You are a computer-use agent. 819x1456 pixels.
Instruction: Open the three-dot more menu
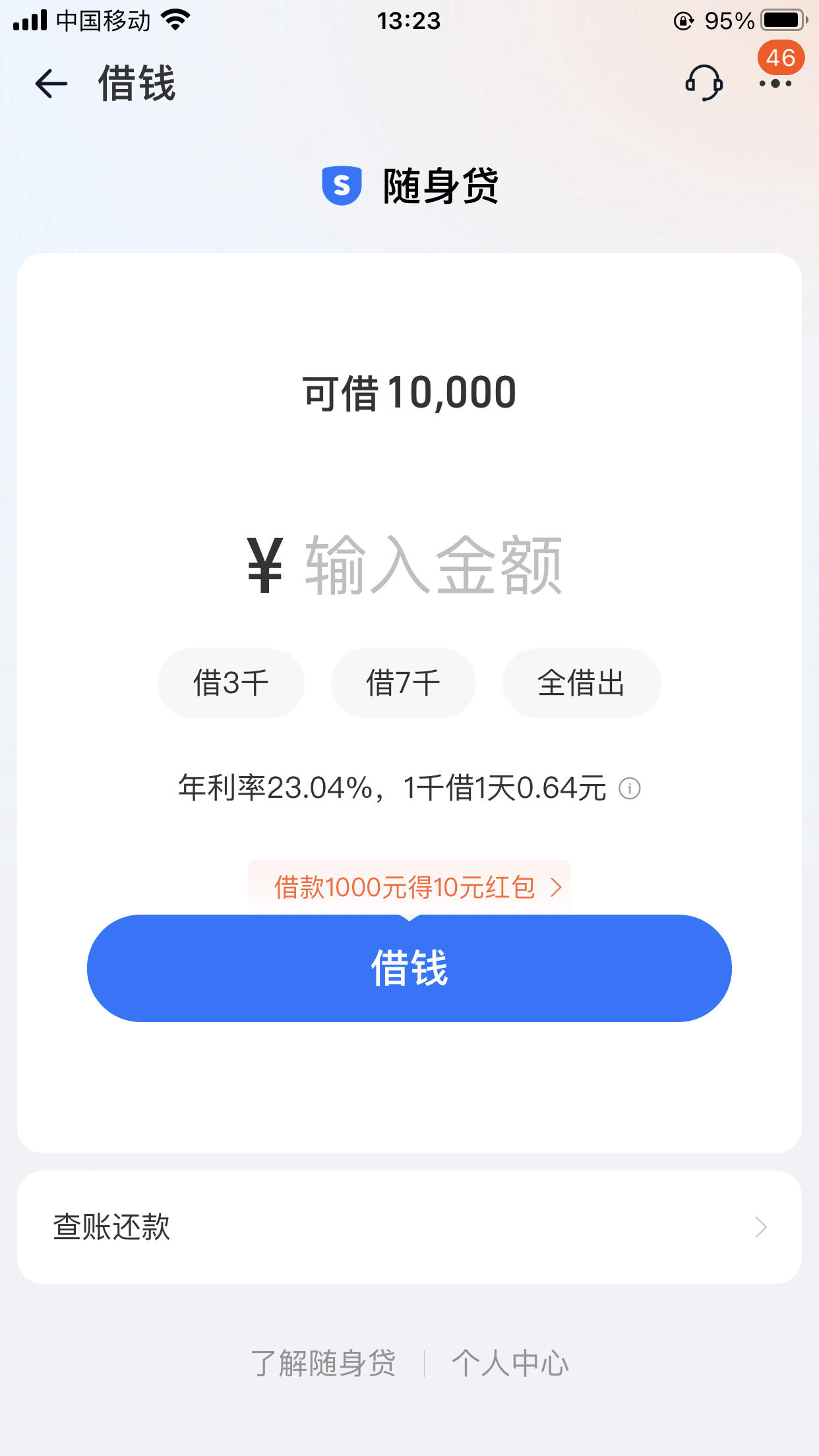click(775, 84)
